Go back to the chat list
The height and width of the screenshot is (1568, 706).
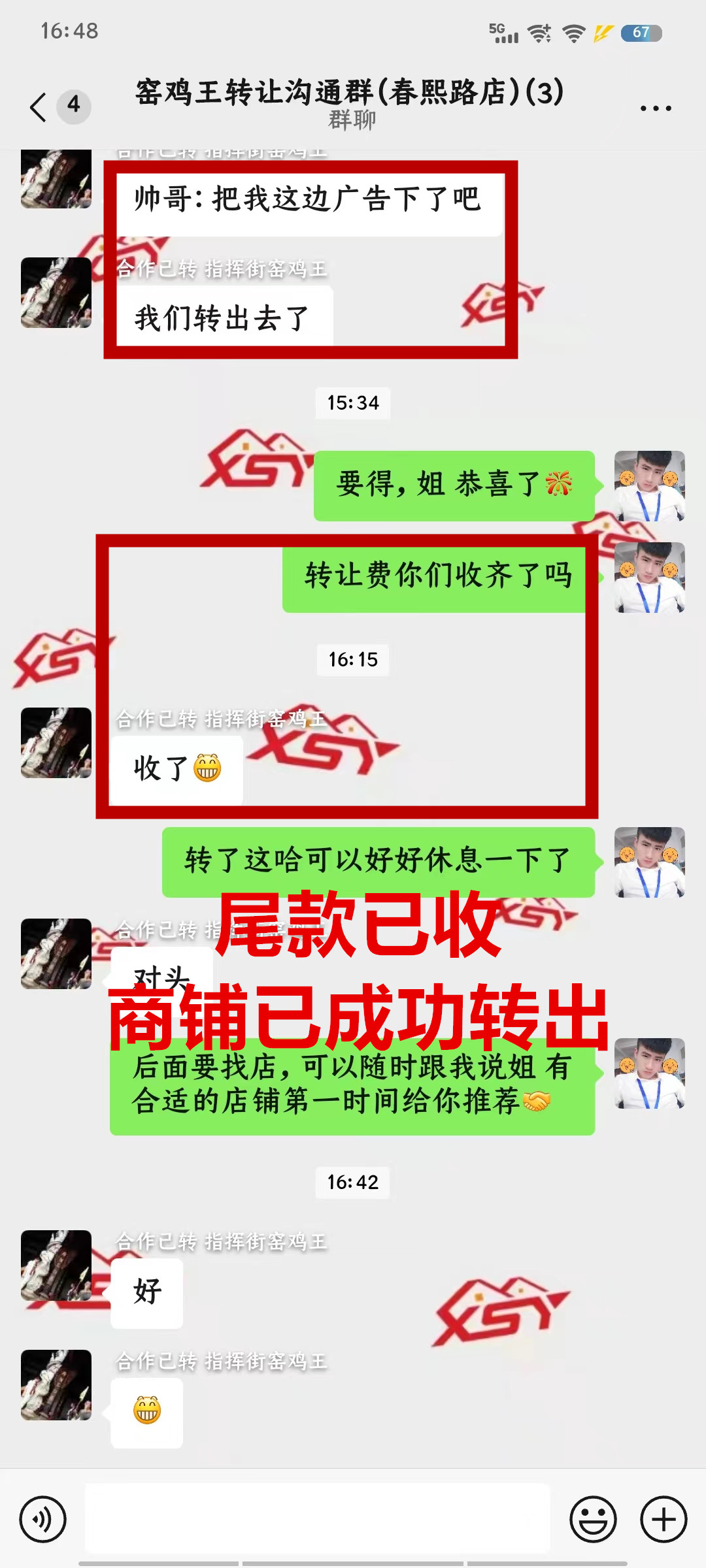pyautogui.click(x=39, y=106)
